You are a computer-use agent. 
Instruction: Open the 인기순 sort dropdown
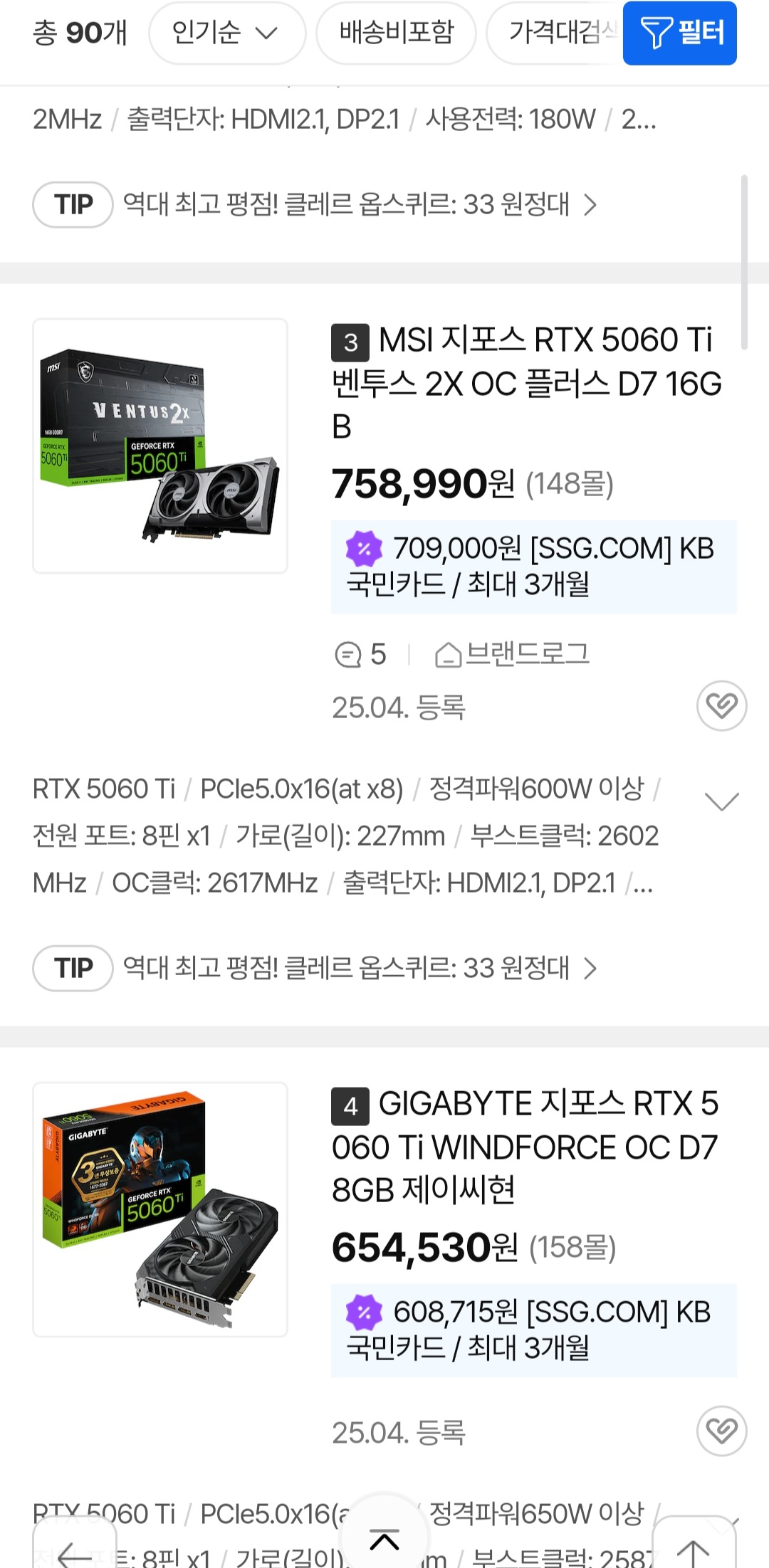(x=227, y=33)
